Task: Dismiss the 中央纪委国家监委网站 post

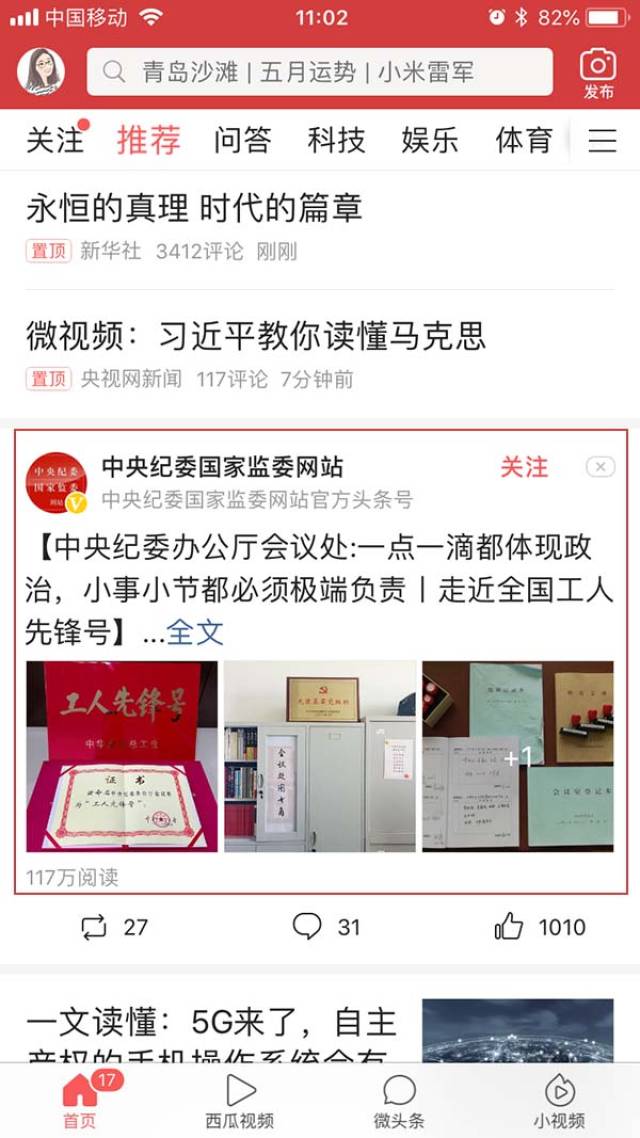Action: [600, 467]
